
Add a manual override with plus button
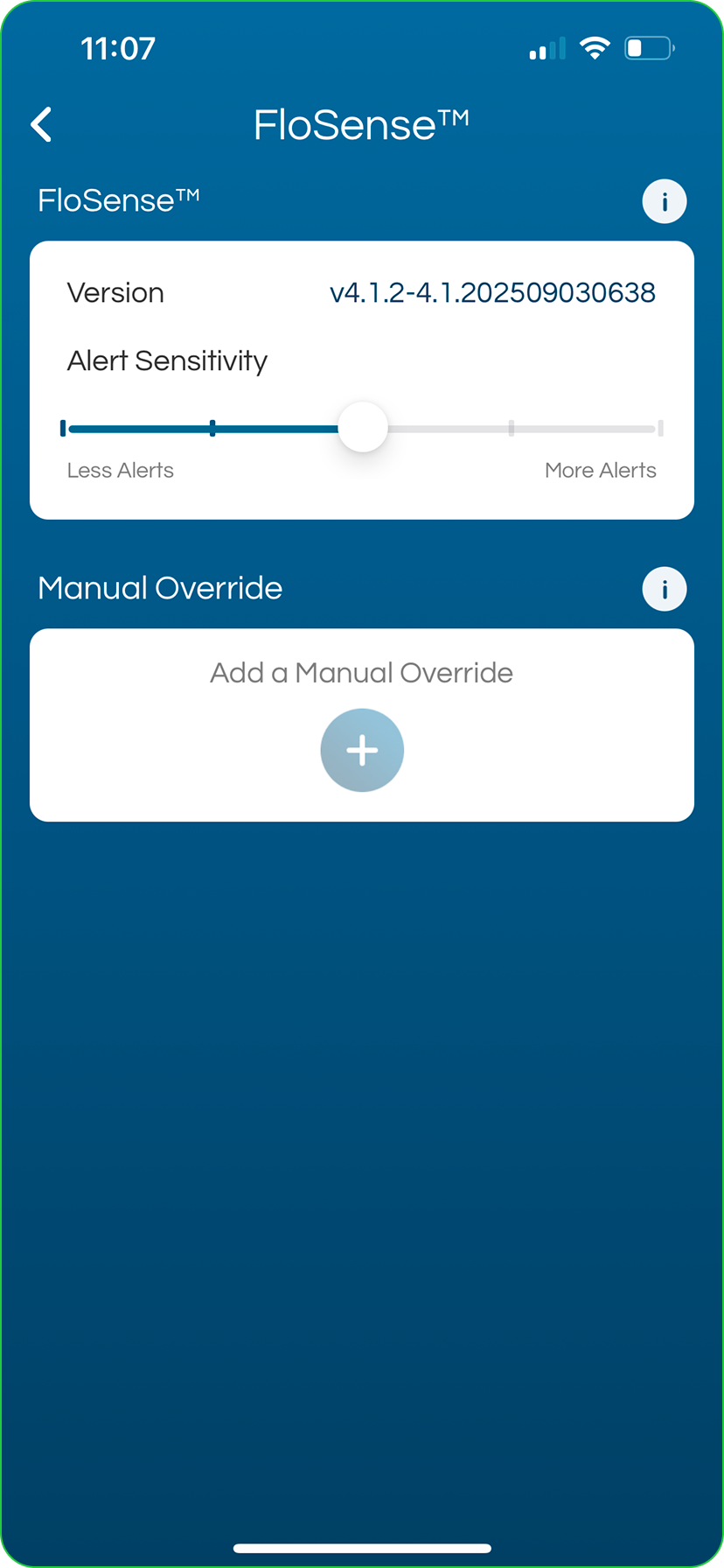click(x=362, y=751)
